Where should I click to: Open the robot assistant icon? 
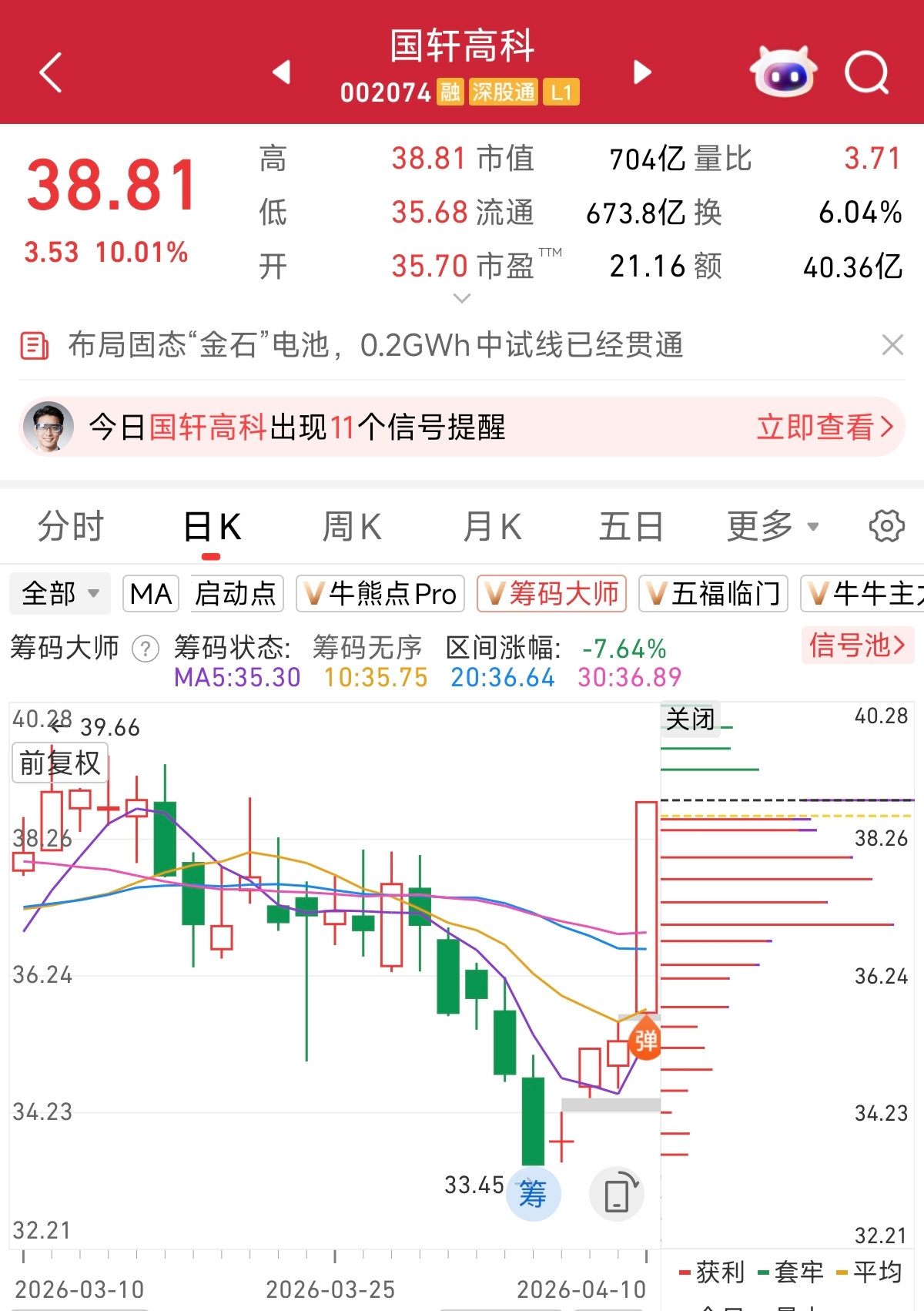click(x=783, y=72)
